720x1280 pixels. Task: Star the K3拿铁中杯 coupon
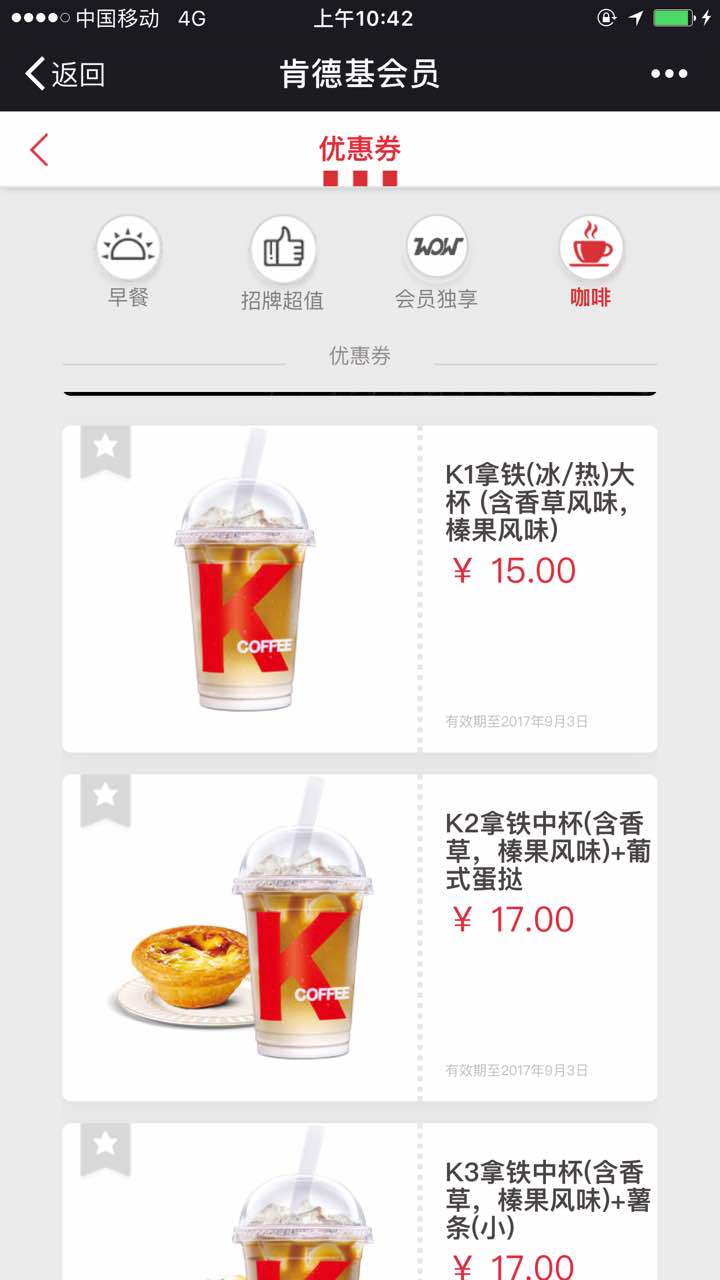(x=105, y=1144)
